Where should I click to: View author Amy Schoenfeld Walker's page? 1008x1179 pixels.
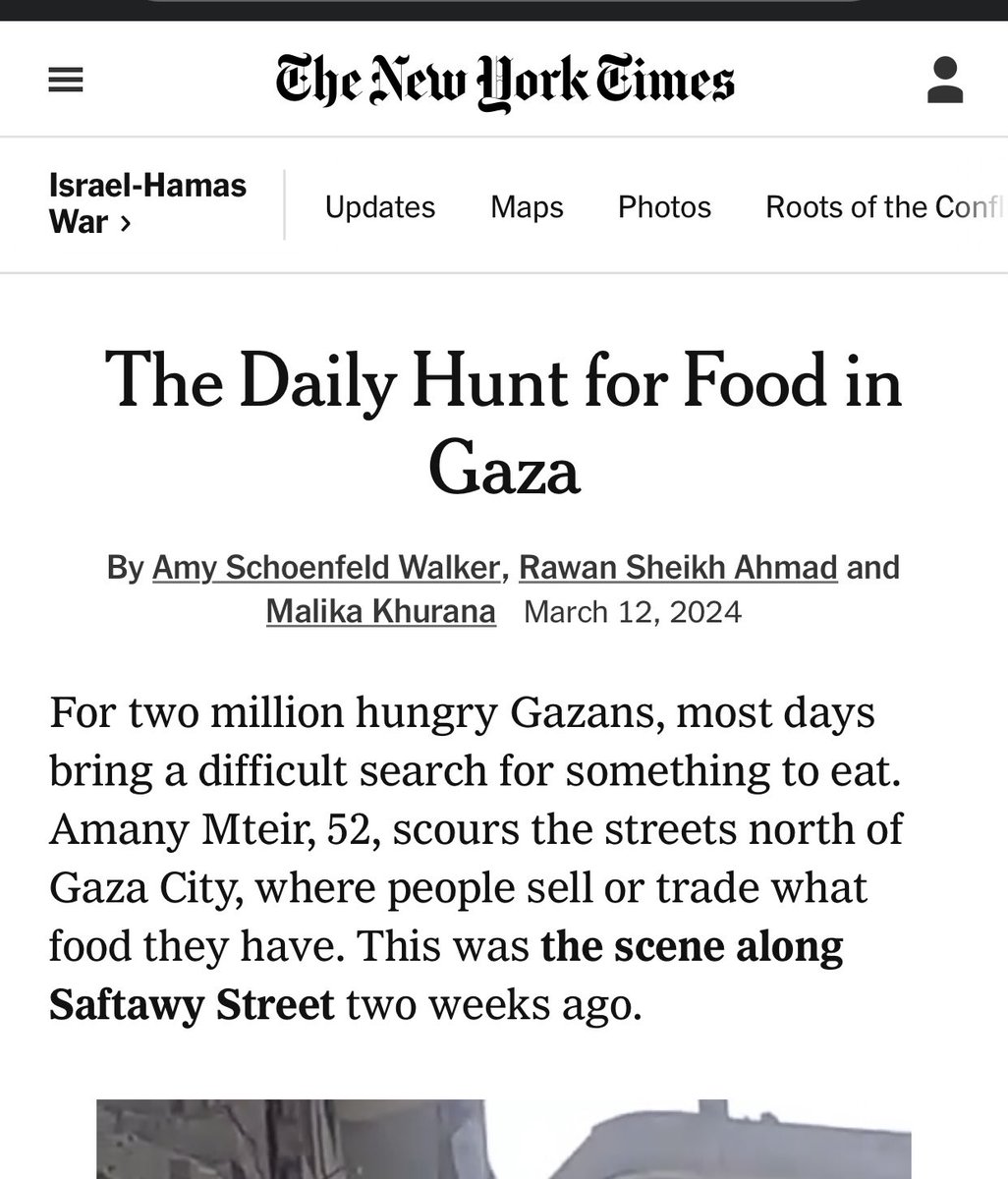(x=326, y=568)
